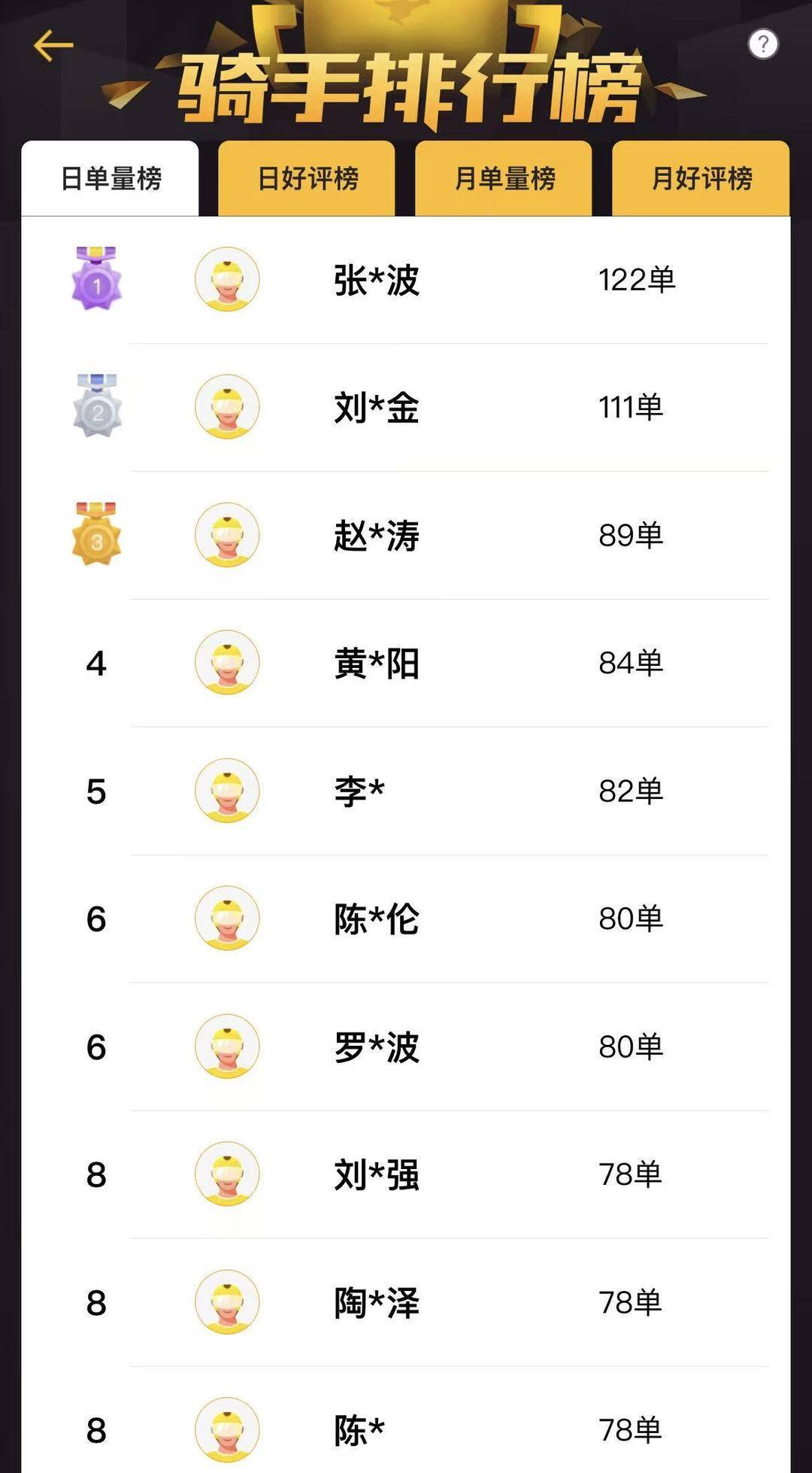Click 张*波's rider avatar
This screenshot has height=1473, width=812.
226,278
